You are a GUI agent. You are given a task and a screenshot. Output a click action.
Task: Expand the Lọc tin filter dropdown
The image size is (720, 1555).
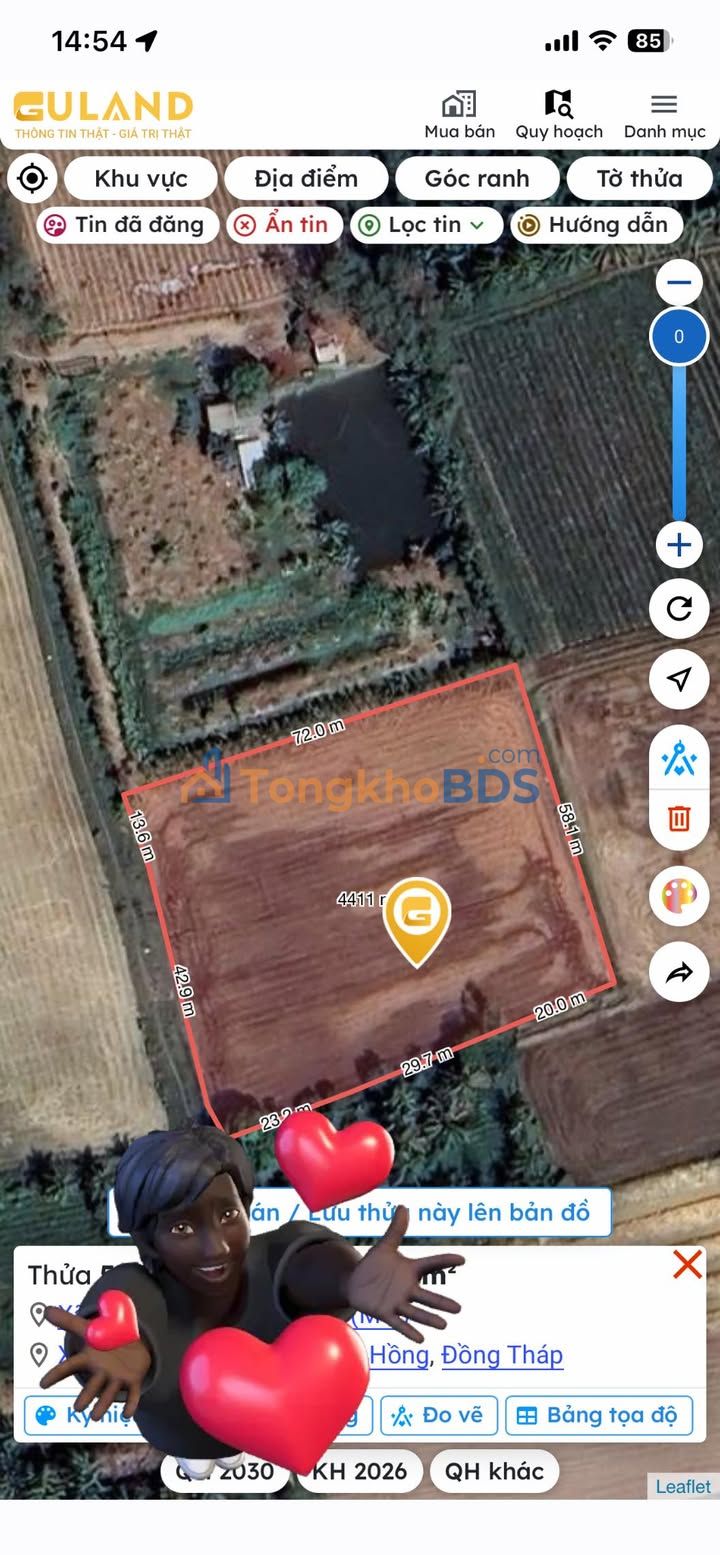point(426,225)
